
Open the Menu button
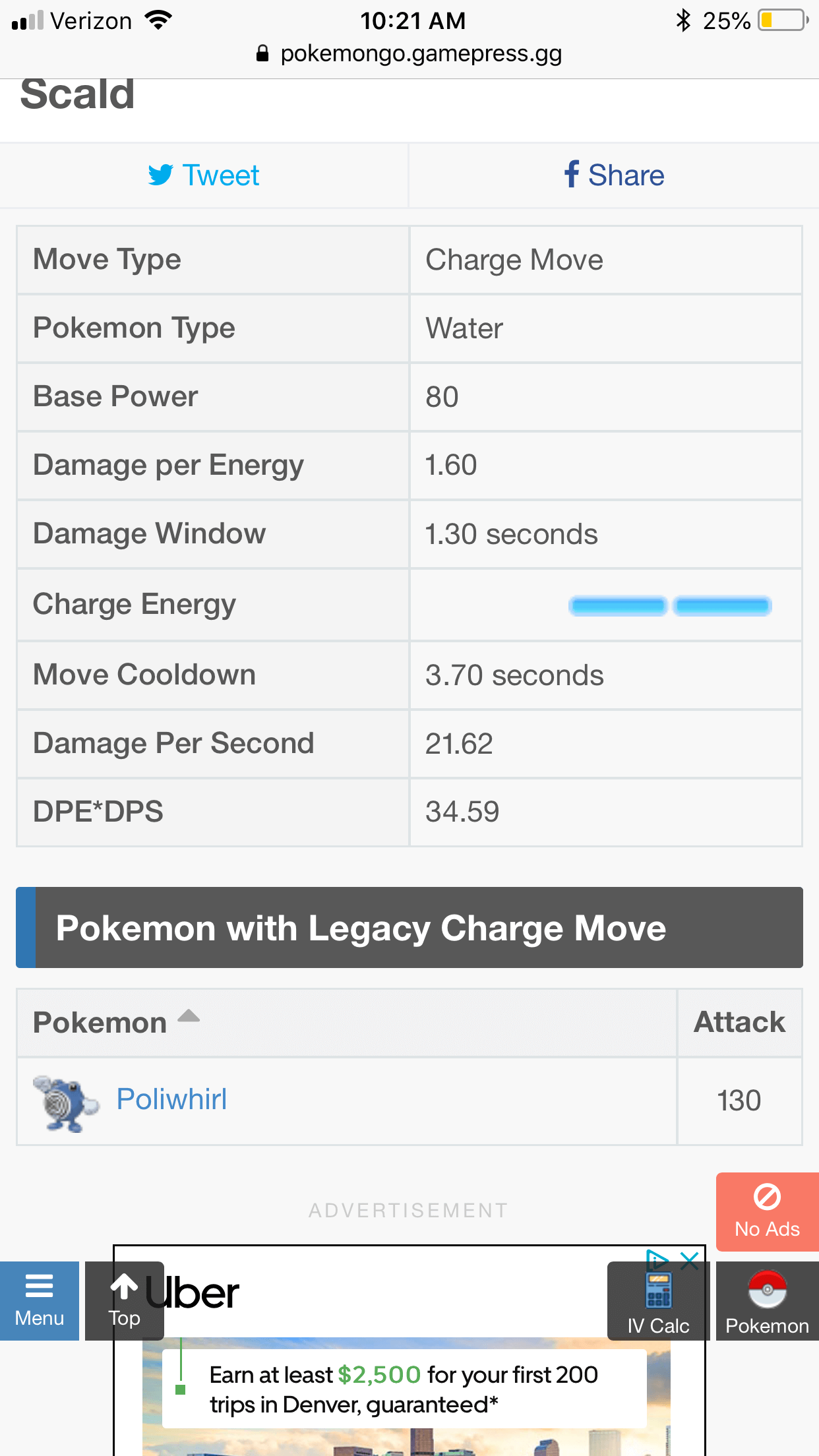pos(40,1301)
